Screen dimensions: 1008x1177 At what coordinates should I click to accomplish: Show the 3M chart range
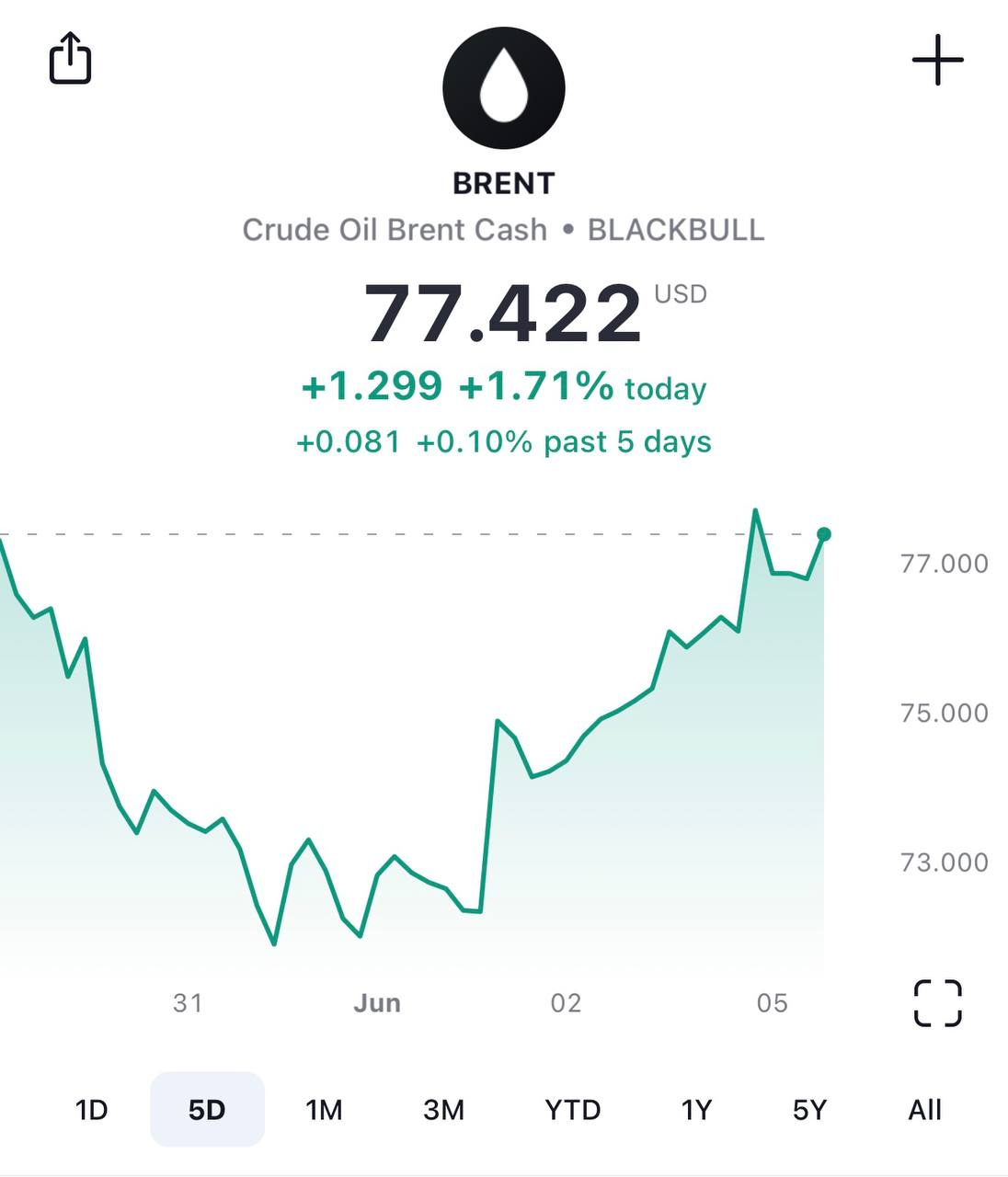[443, 1110]
